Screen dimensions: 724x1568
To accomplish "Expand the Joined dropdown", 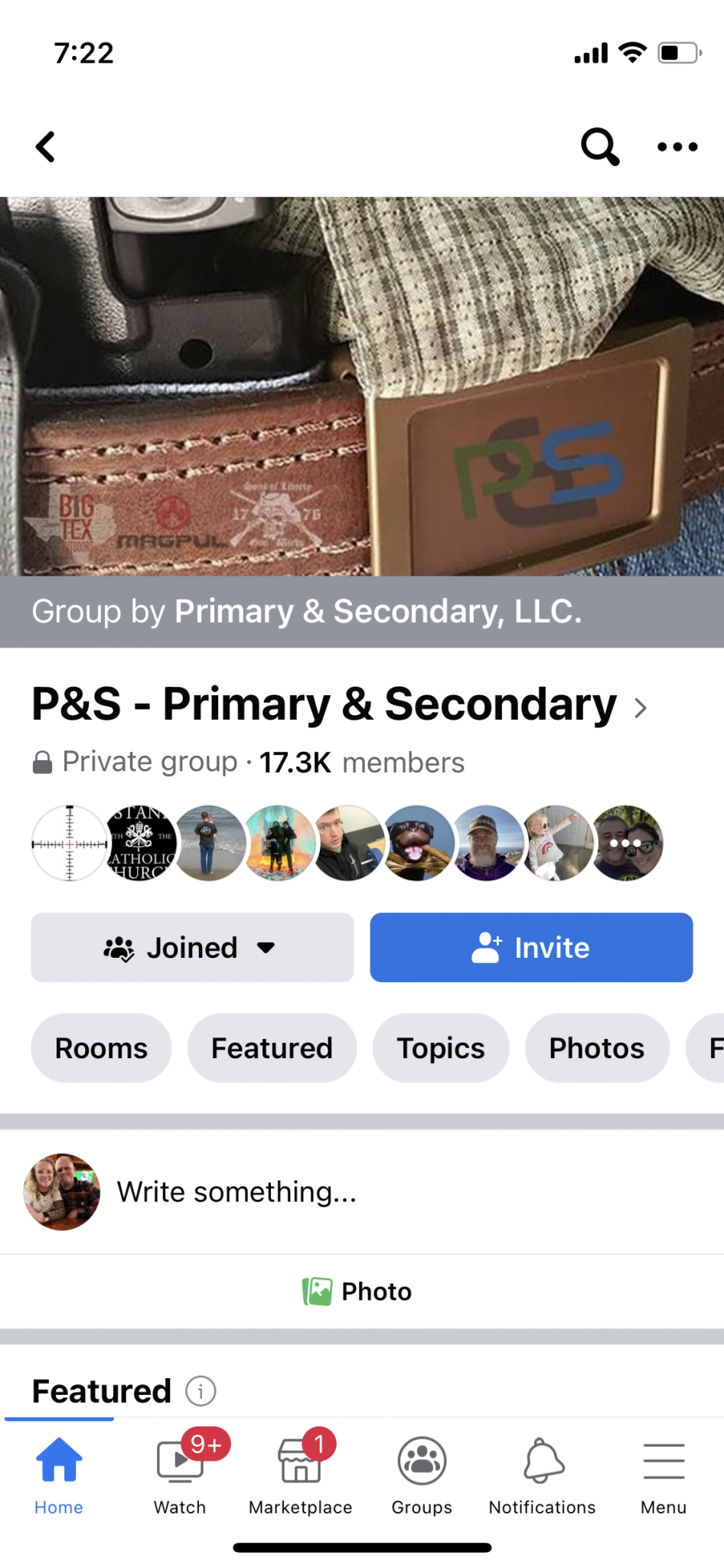I will (x=192, y=948).
